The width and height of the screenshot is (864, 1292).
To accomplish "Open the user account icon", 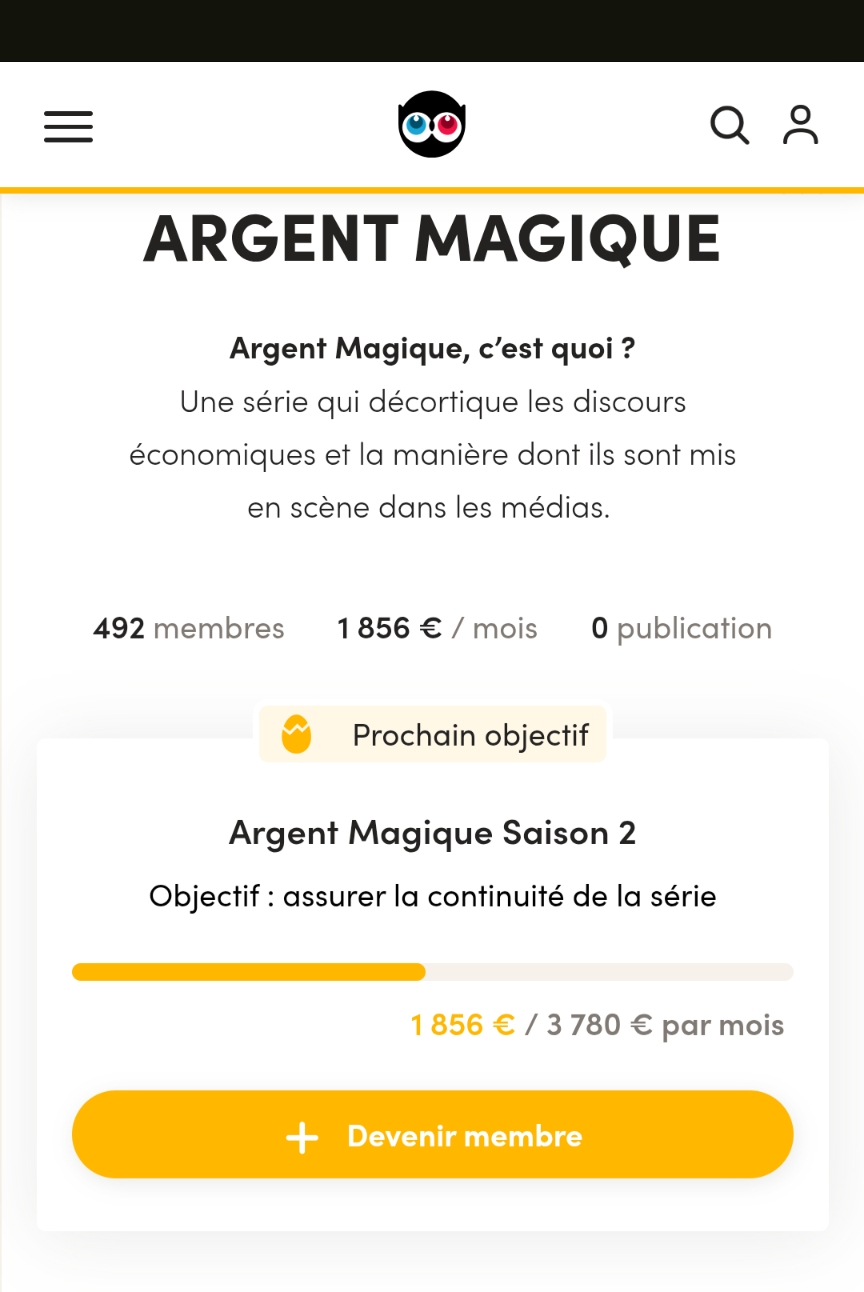I will (x=800, y=126).
